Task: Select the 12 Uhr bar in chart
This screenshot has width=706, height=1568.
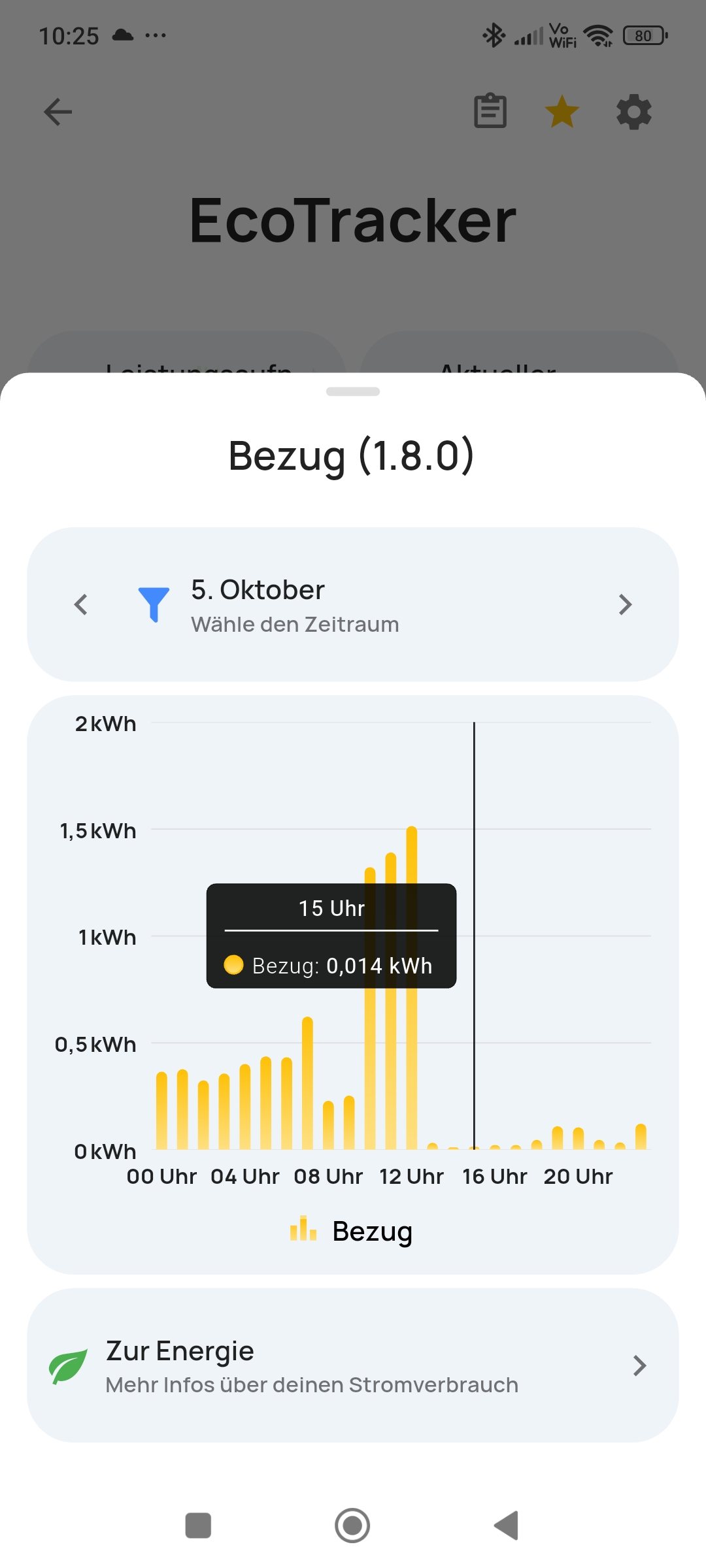Action: coord(412,1045)
